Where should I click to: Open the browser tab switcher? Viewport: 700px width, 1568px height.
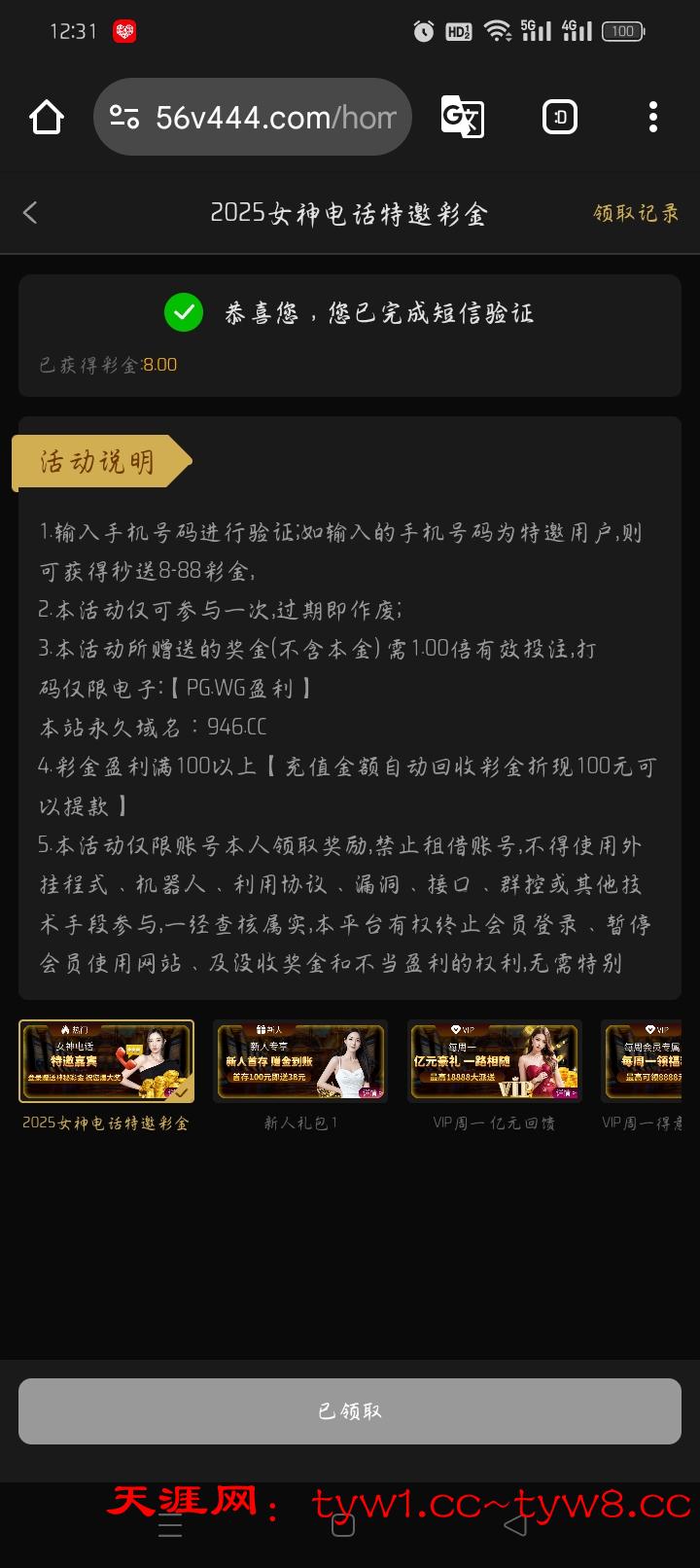click(x=559, y=118)
